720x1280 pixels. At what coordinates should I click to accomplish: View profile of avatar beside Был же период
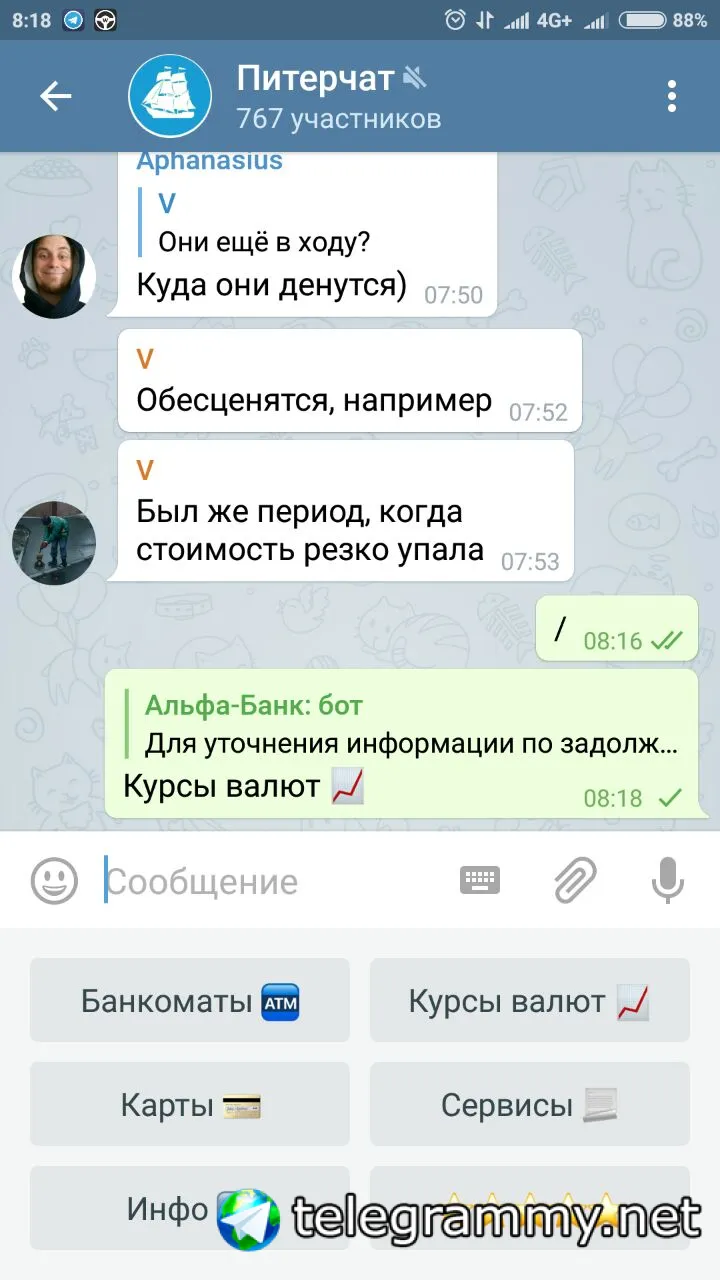(54, 543)
